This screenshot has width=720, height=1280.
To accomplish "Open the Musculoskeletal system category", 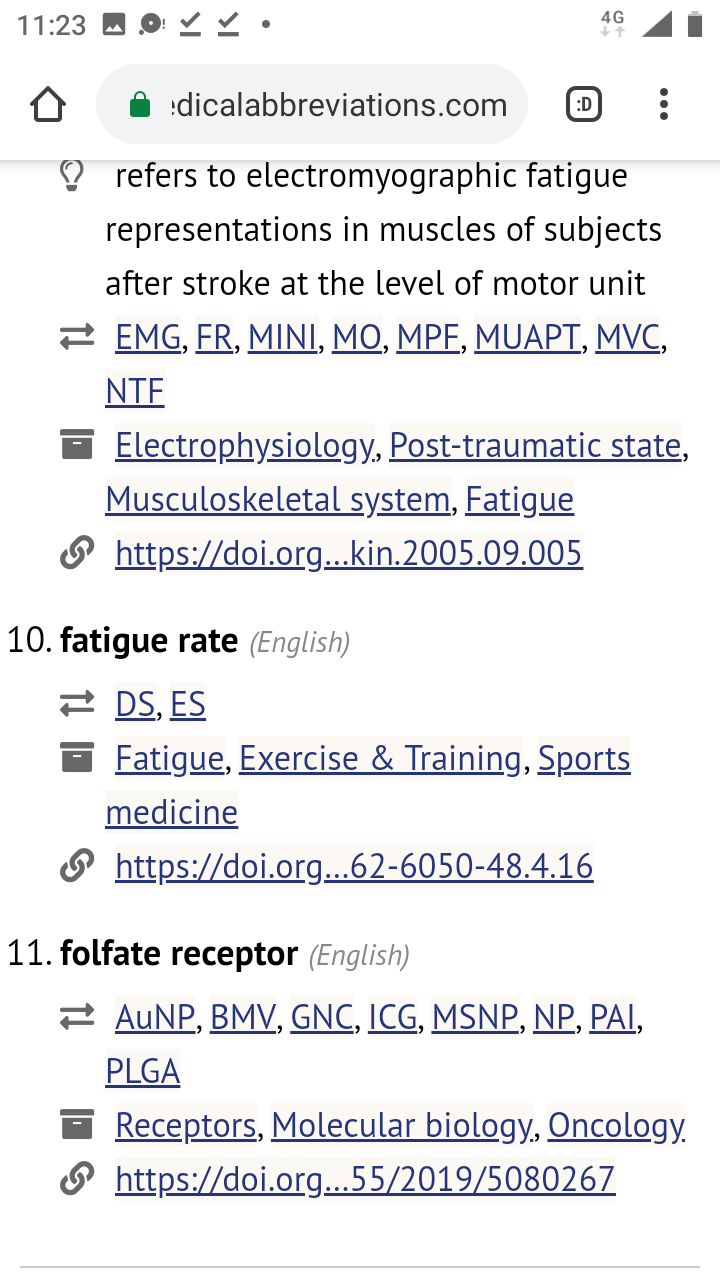I will [278, 500].
